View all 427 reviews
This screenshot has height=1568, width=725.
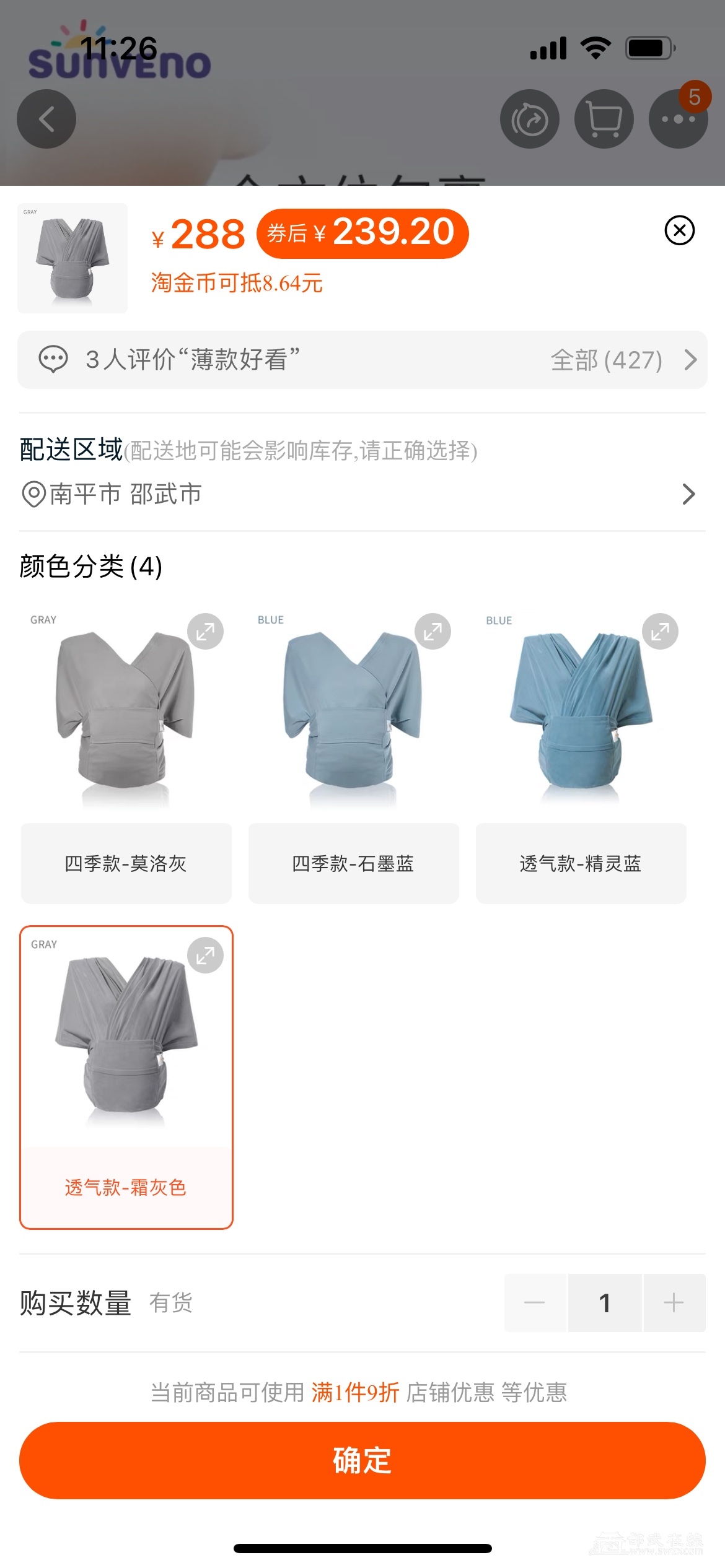(x=622, y=360)
